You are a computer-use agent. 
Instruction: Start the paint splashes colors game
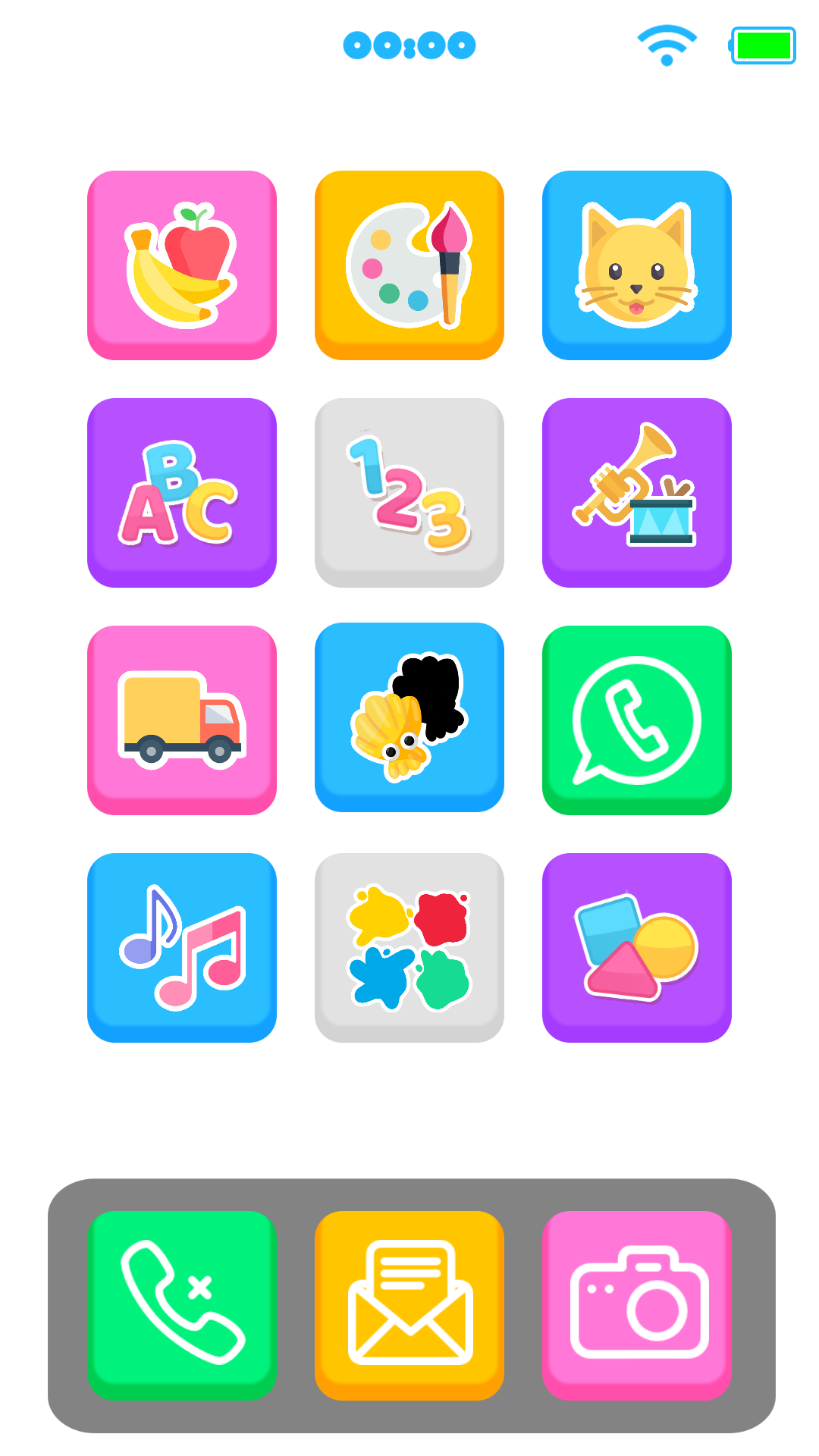(409, 947)
